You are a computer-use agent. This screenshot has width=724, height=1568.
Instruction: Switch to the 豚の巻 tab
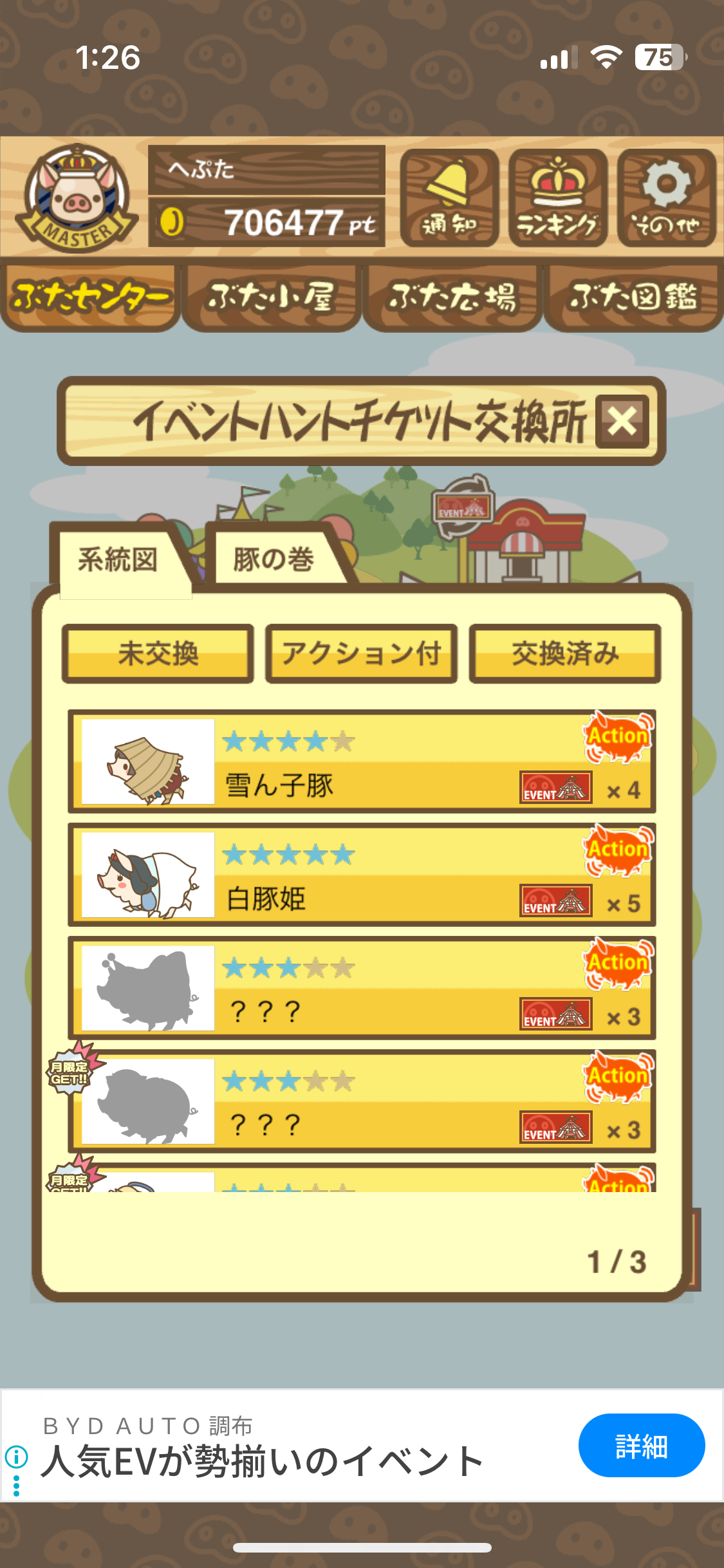pyautogui.click(x=274, y=559)
